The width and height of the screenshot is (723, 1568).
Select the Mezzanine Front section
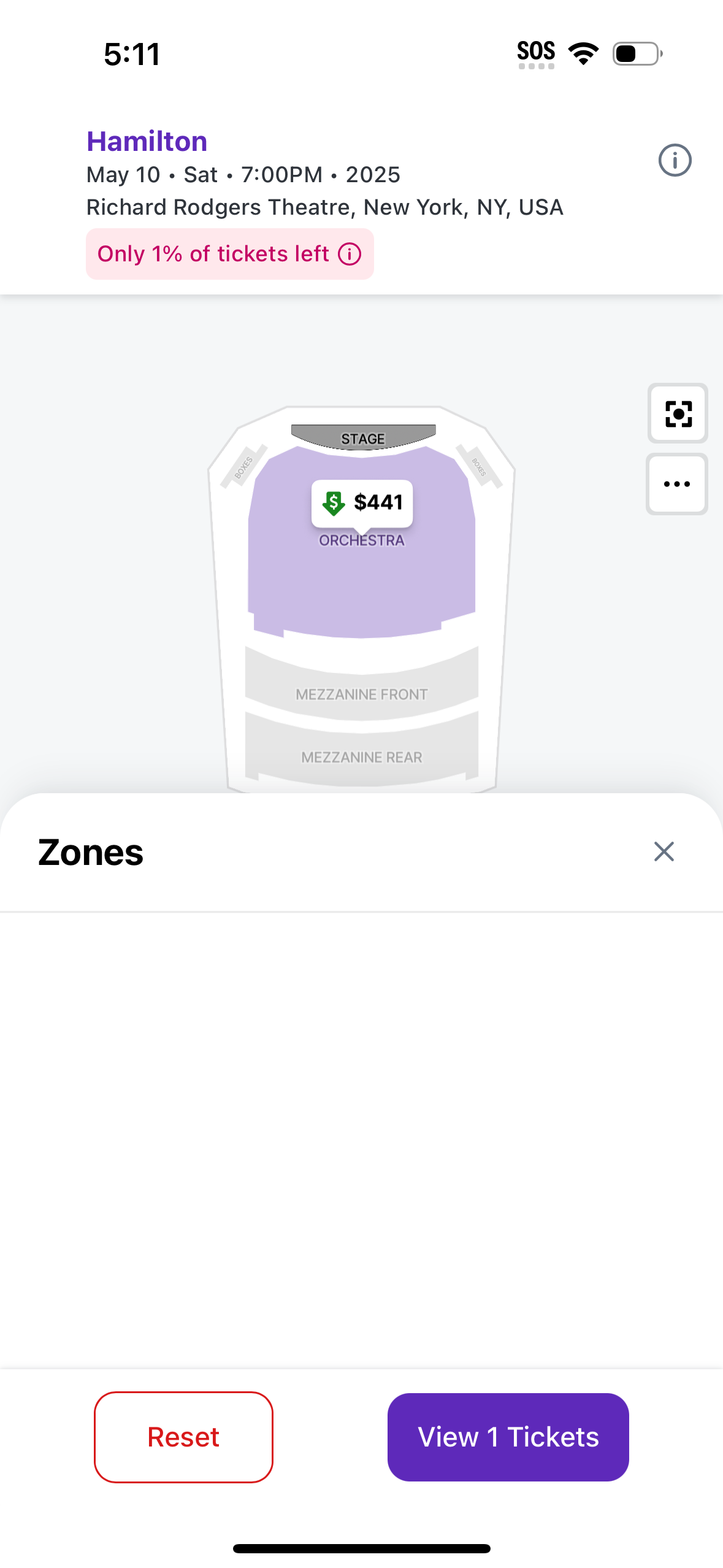click(361, 694)
